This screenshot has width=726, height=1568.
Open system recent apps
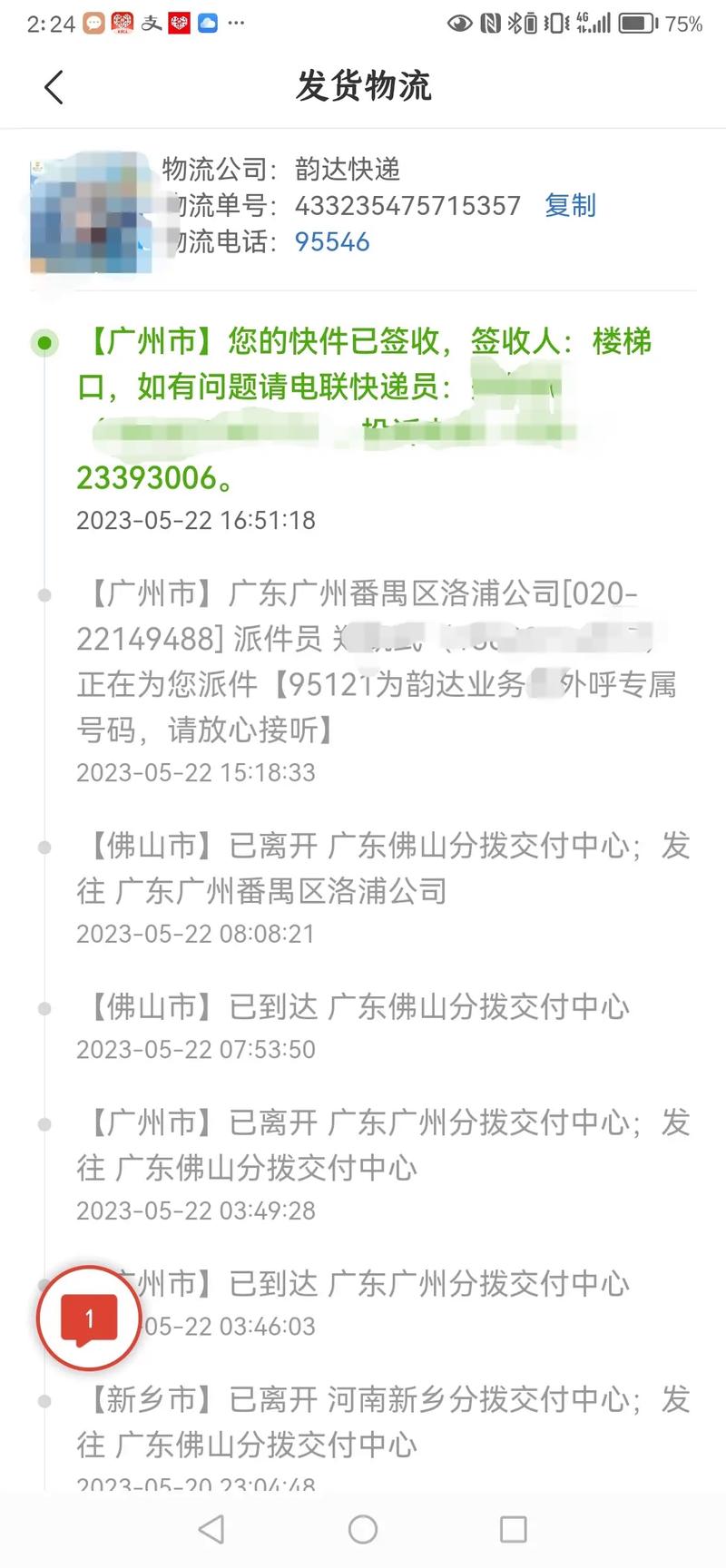[514, 1529]
